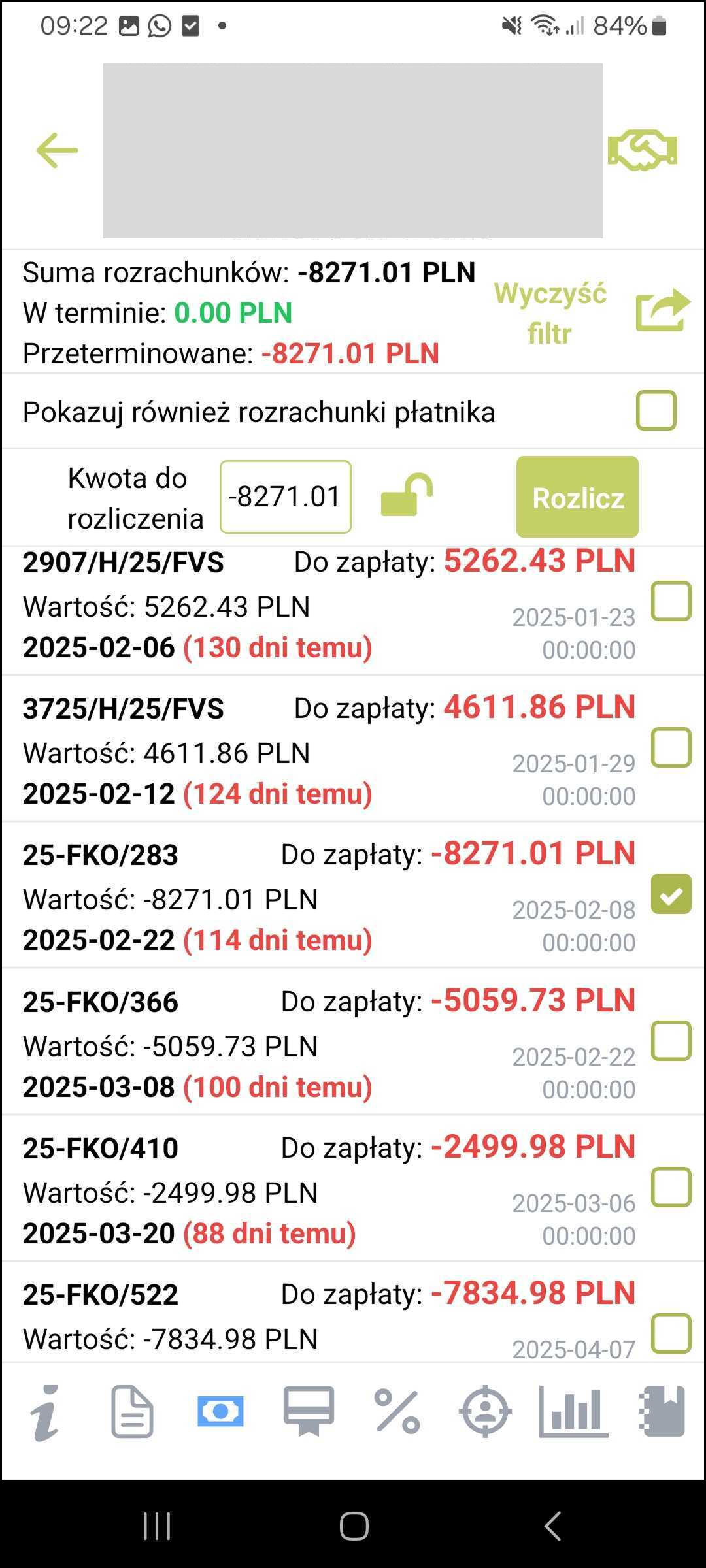This screenshot has height=1568, width=706.
Task: Go back with the green arrow
Action: 57,150
